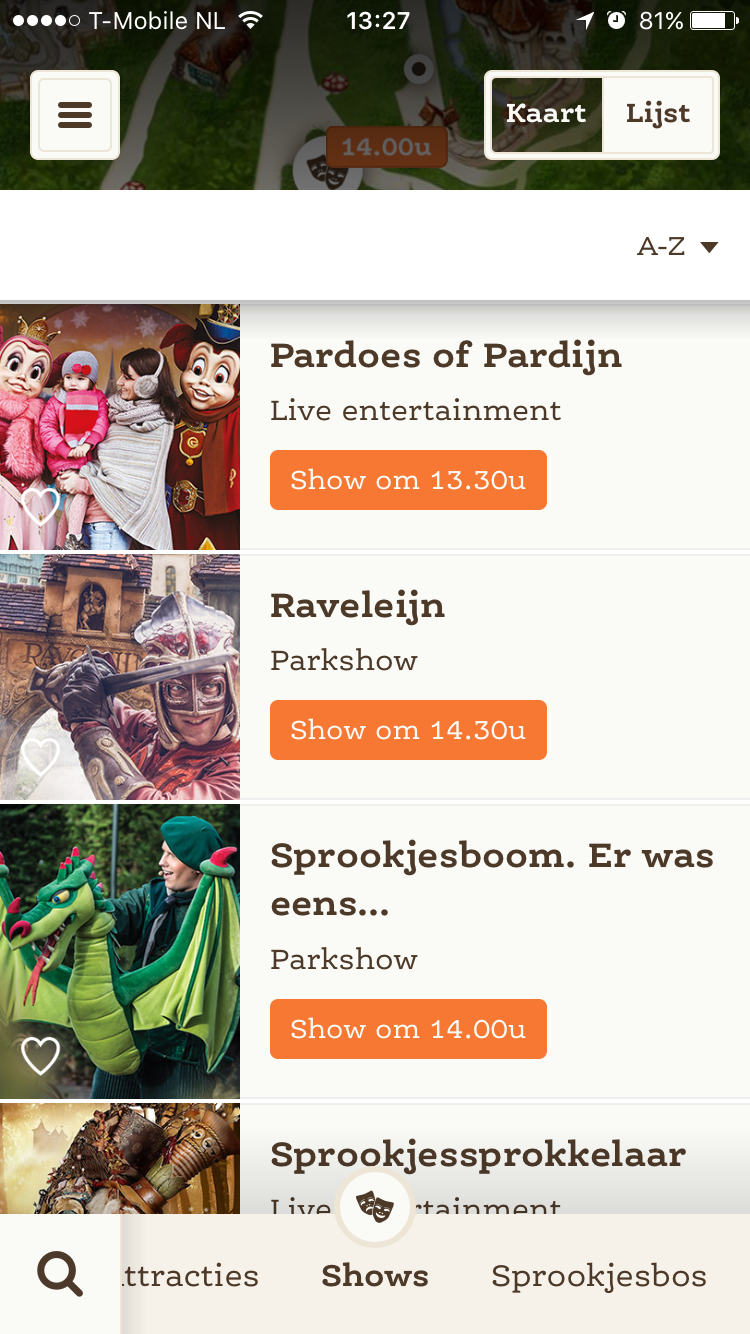The width and height of the screenshot is (750, 1334).
Task: Select the Lijst view
Action: tap(658, 114)
